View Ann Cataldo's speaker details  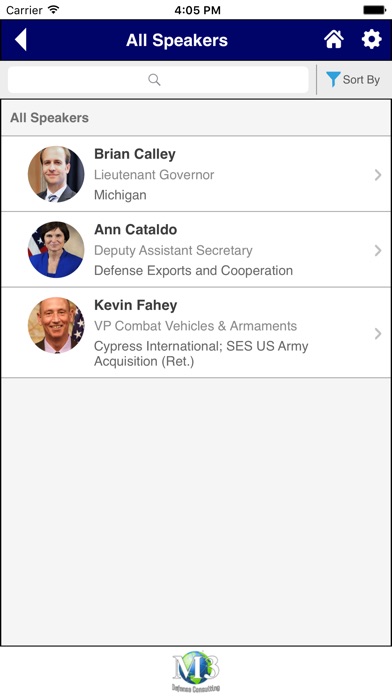click(196, 249)
